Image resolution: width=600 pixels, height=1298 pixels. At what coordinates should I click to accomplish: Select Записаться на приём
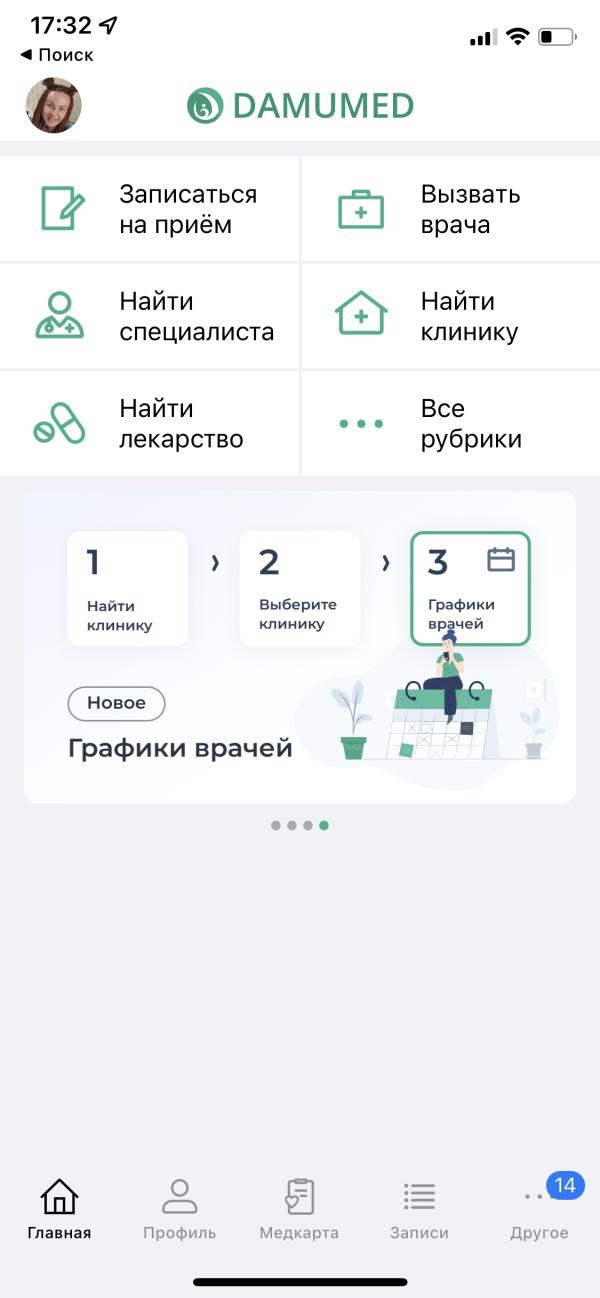pyautogui.click(x=150, y=210)
